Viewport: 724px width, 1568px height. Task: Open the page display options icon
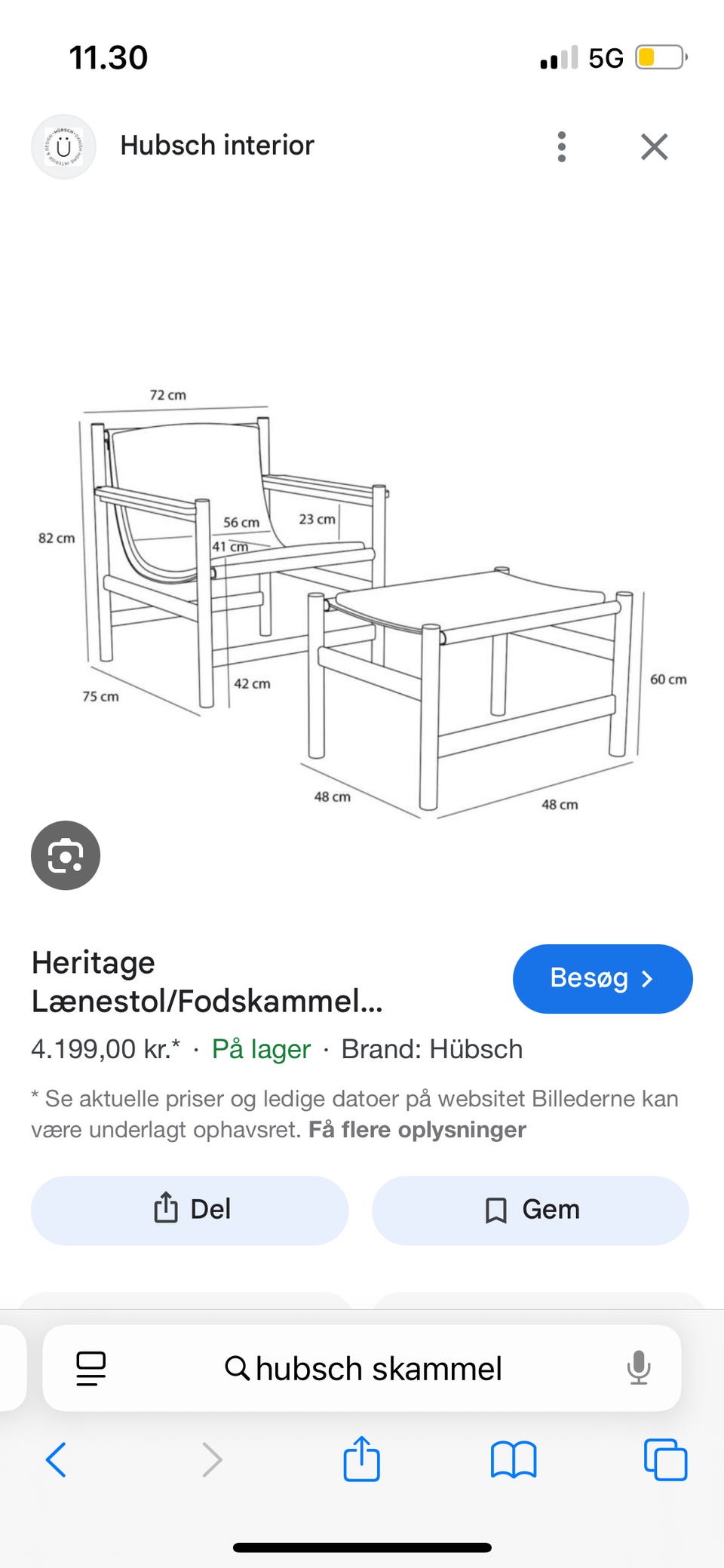point(89,1369)
